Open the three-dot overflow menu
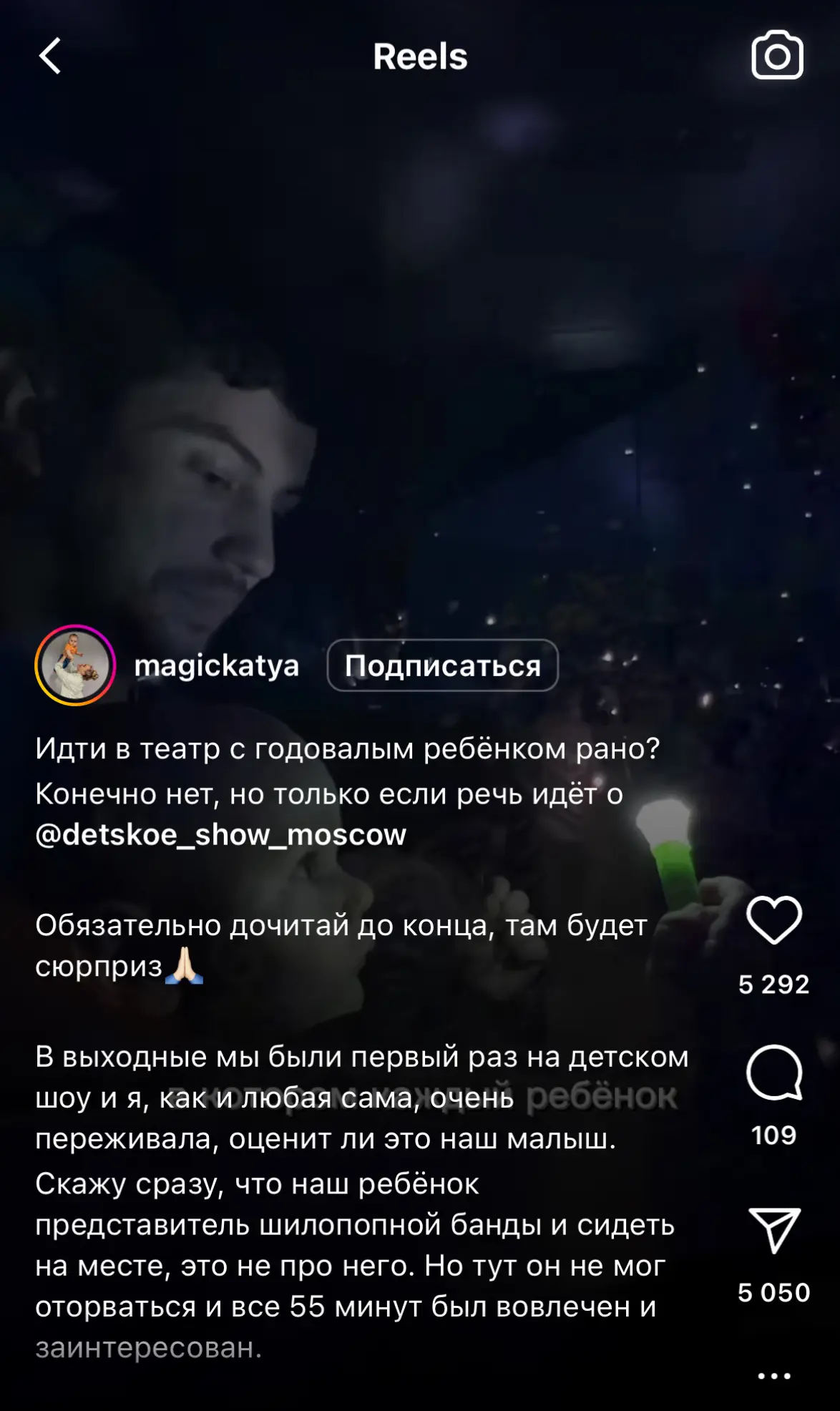840x1411 pixels. pyautogui.click(x=774, y=1375)
